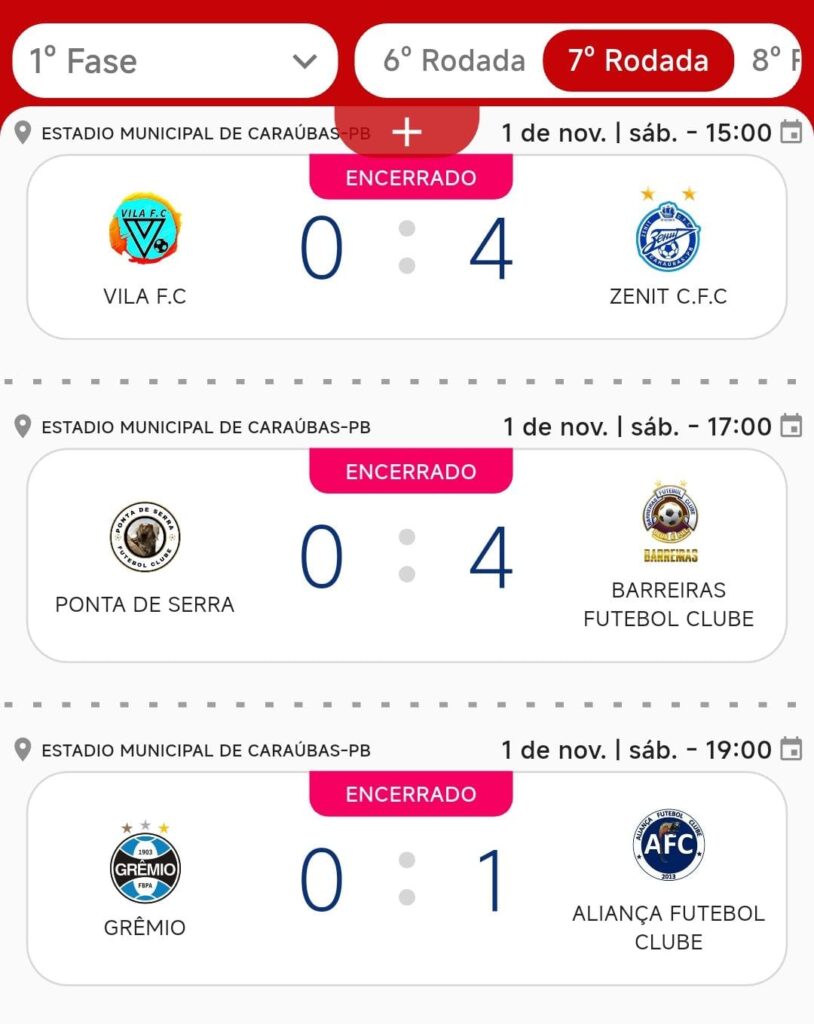This screenshot has width=814, height=1024.
Task: View the Ponta de Serra vs Barreiras match
Action: (x=406, y=560)
